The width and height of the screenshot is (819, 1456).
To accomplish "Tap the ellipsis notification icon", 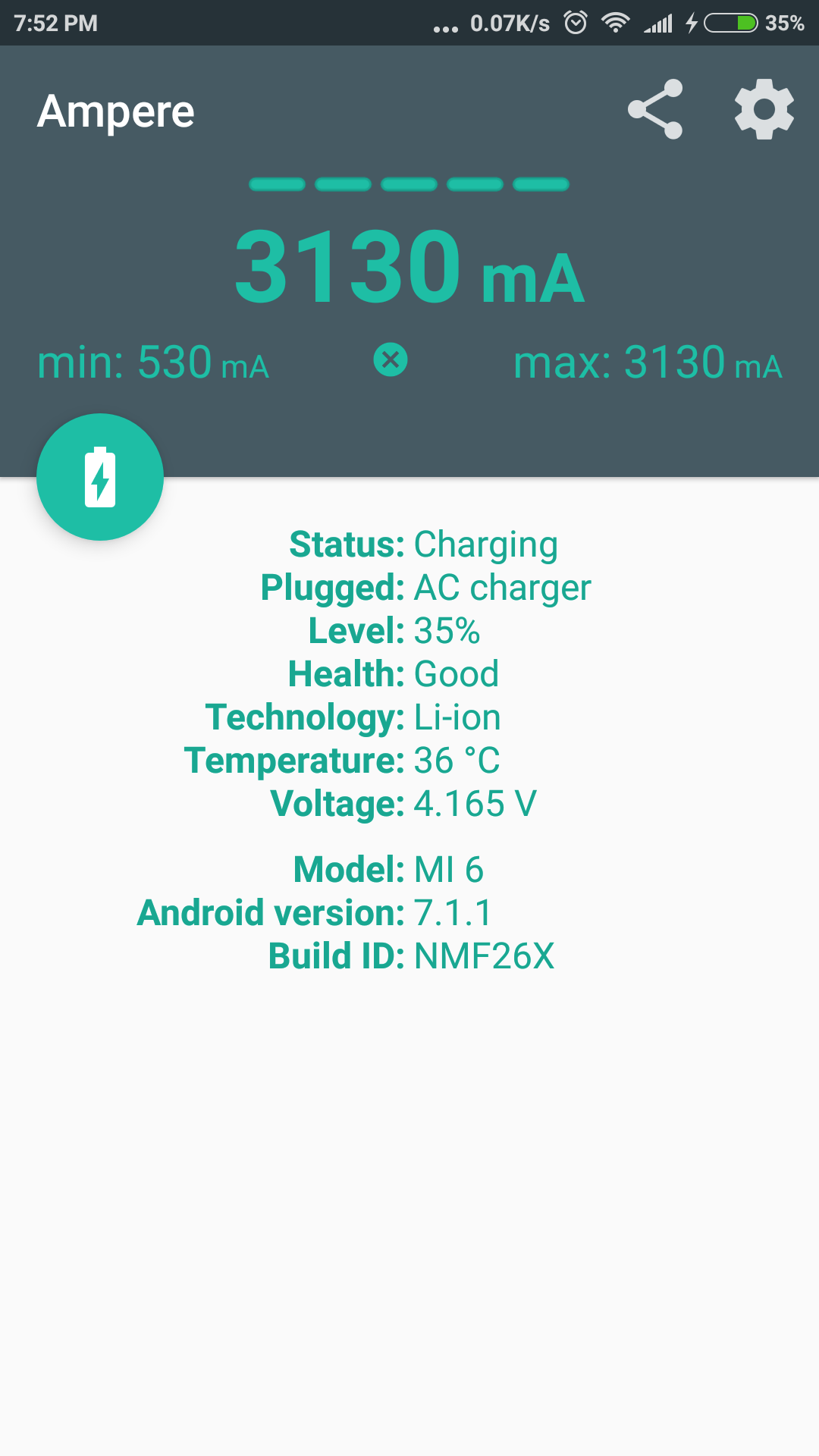I will [x=445, y=23].
